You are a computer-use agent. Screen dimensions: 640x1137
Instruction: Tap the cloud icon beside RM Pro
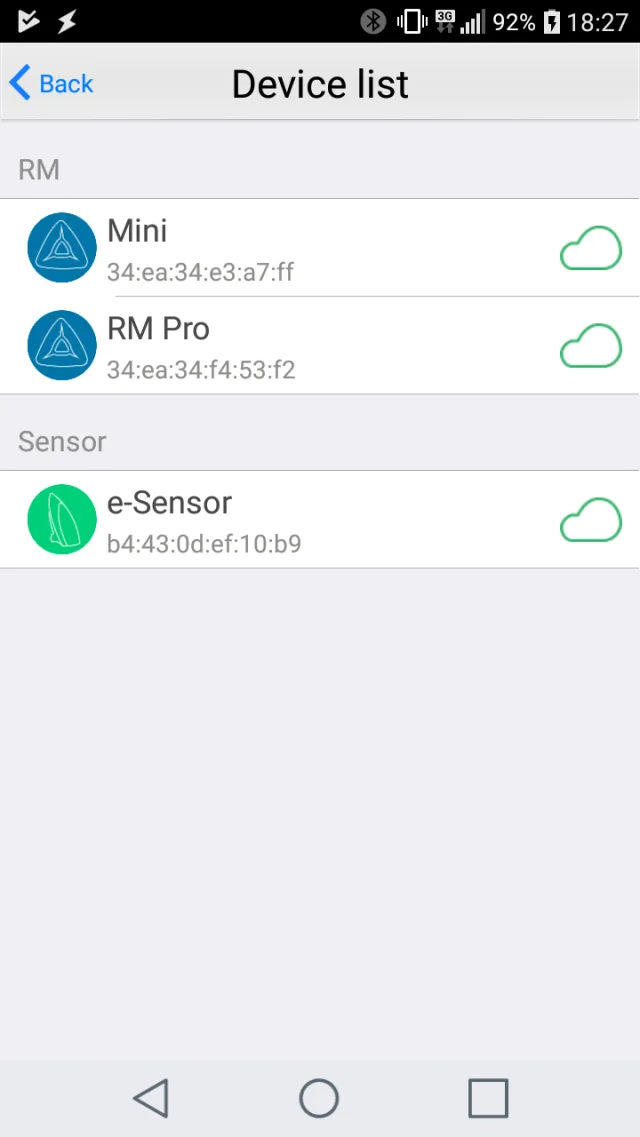click(x=591, y=346)
